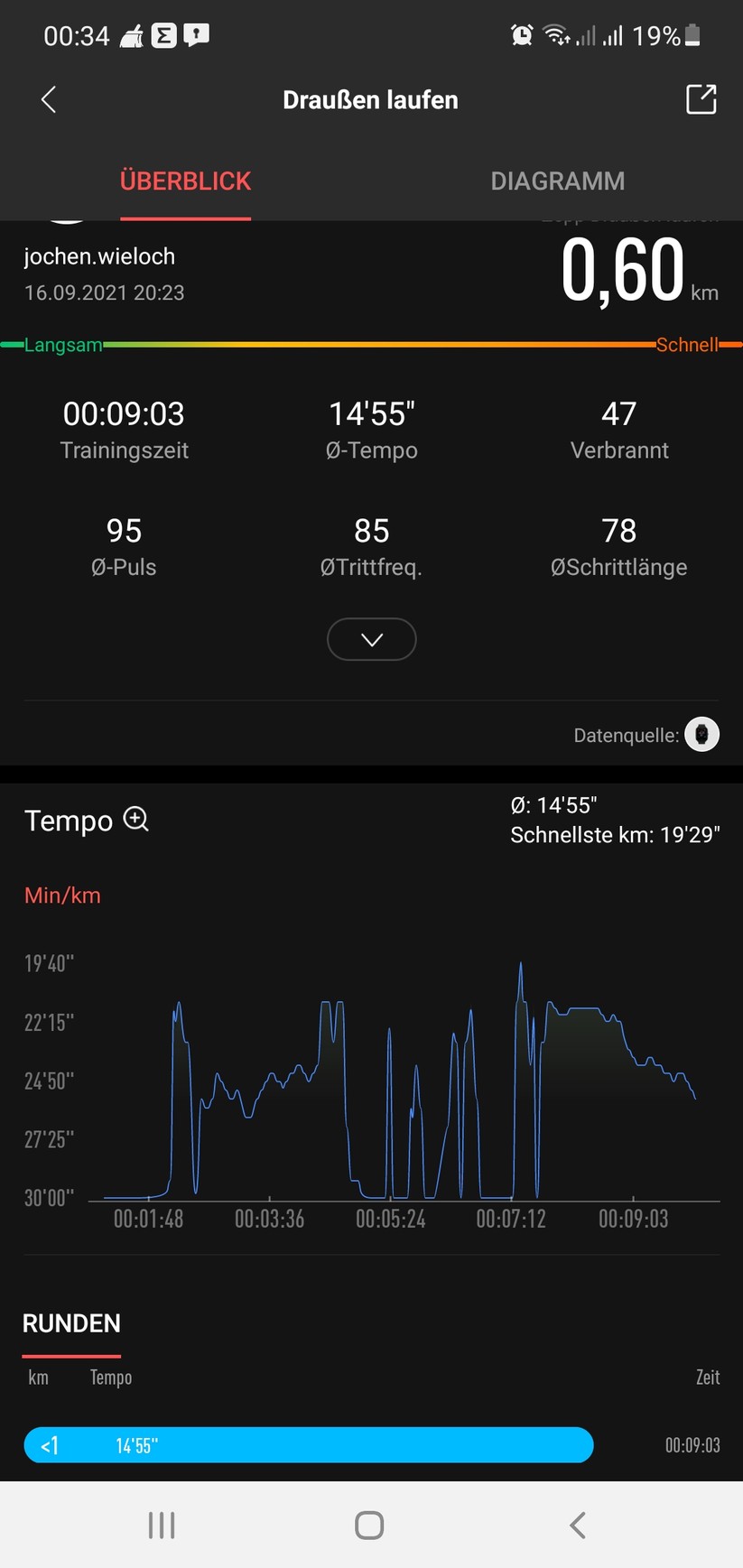Switch to the DIAGRAMM tab

point(557,181)
